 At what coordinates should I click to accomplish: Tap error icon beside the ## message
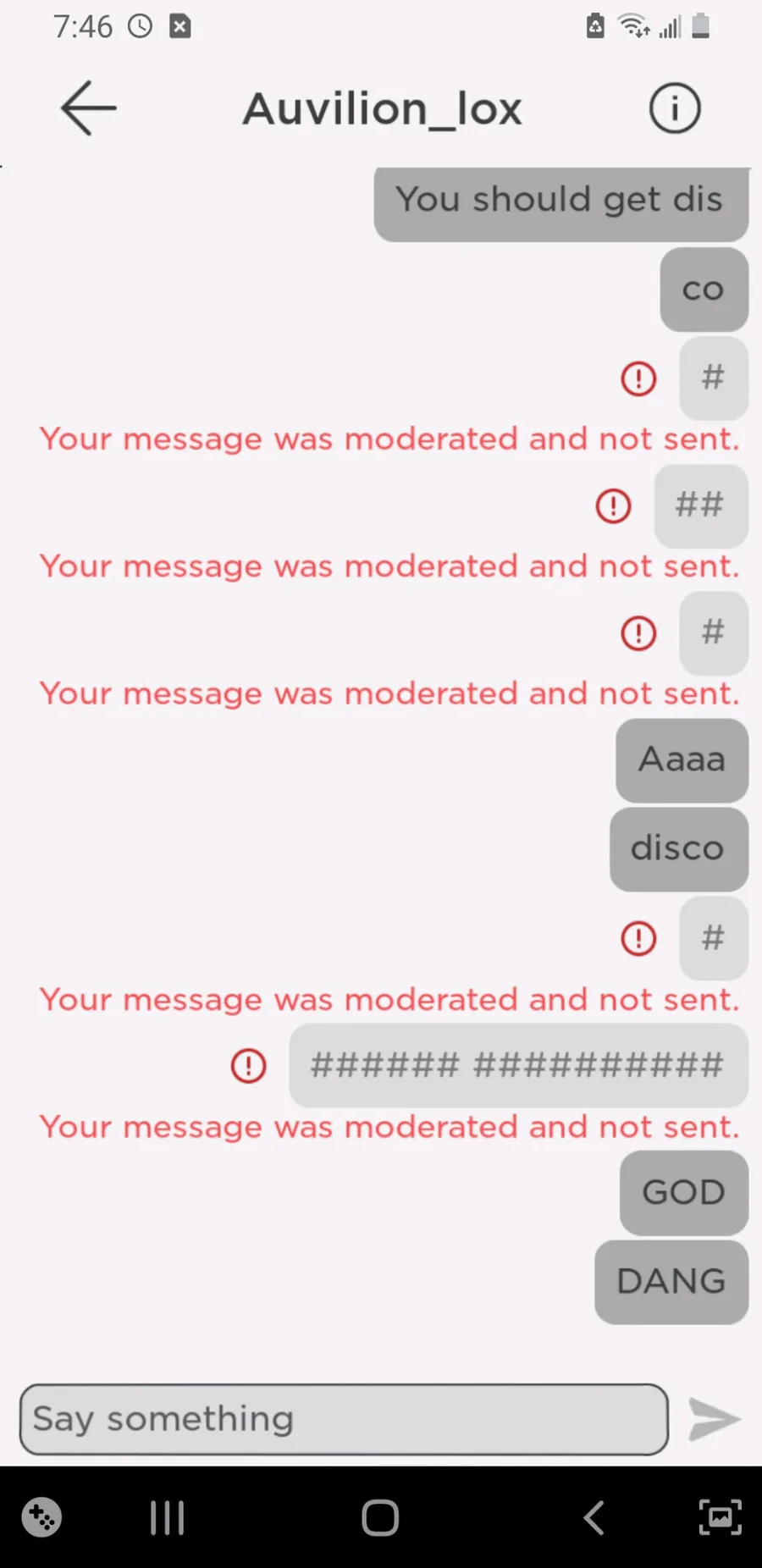[x=613, y=505]
